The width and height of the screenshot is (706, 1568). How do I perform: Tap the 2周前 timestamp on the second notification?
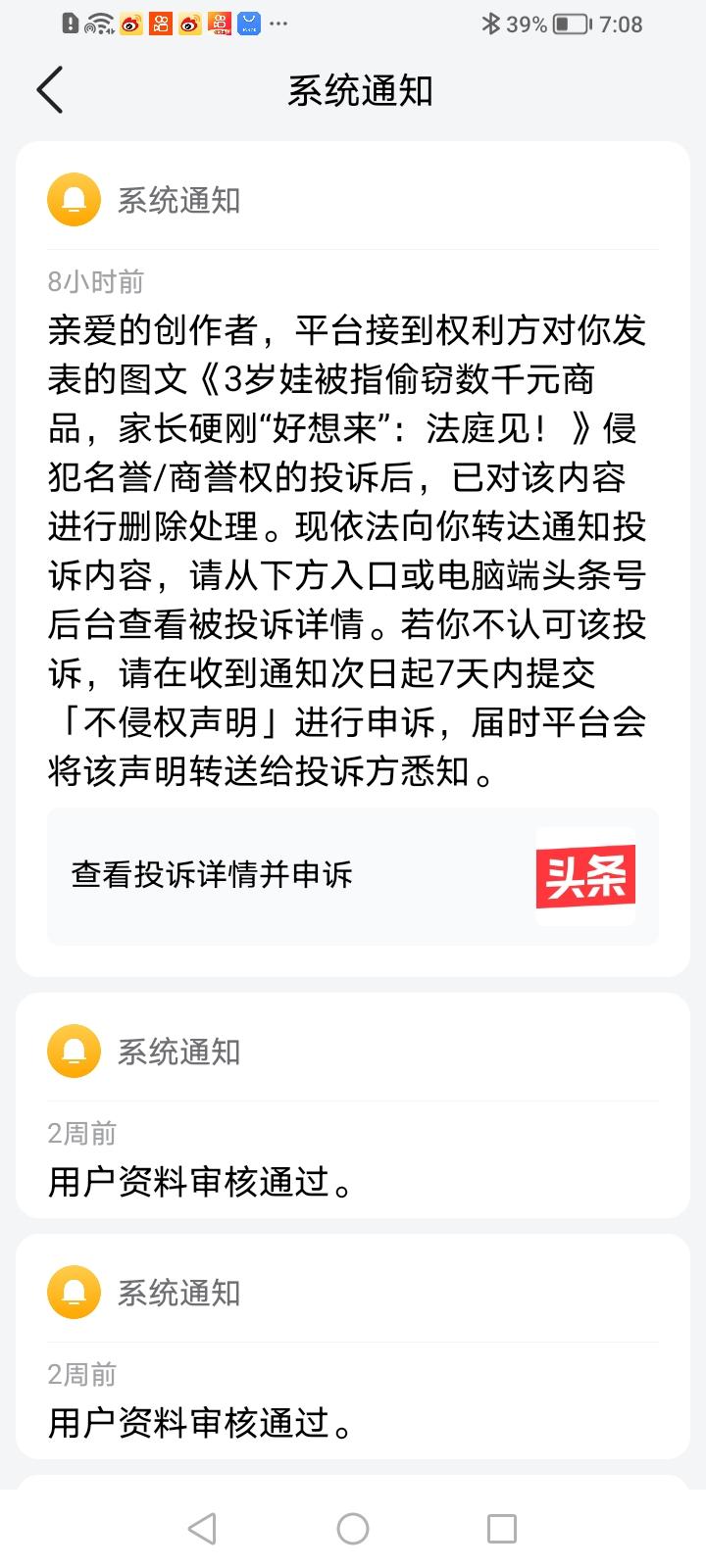80,1133
